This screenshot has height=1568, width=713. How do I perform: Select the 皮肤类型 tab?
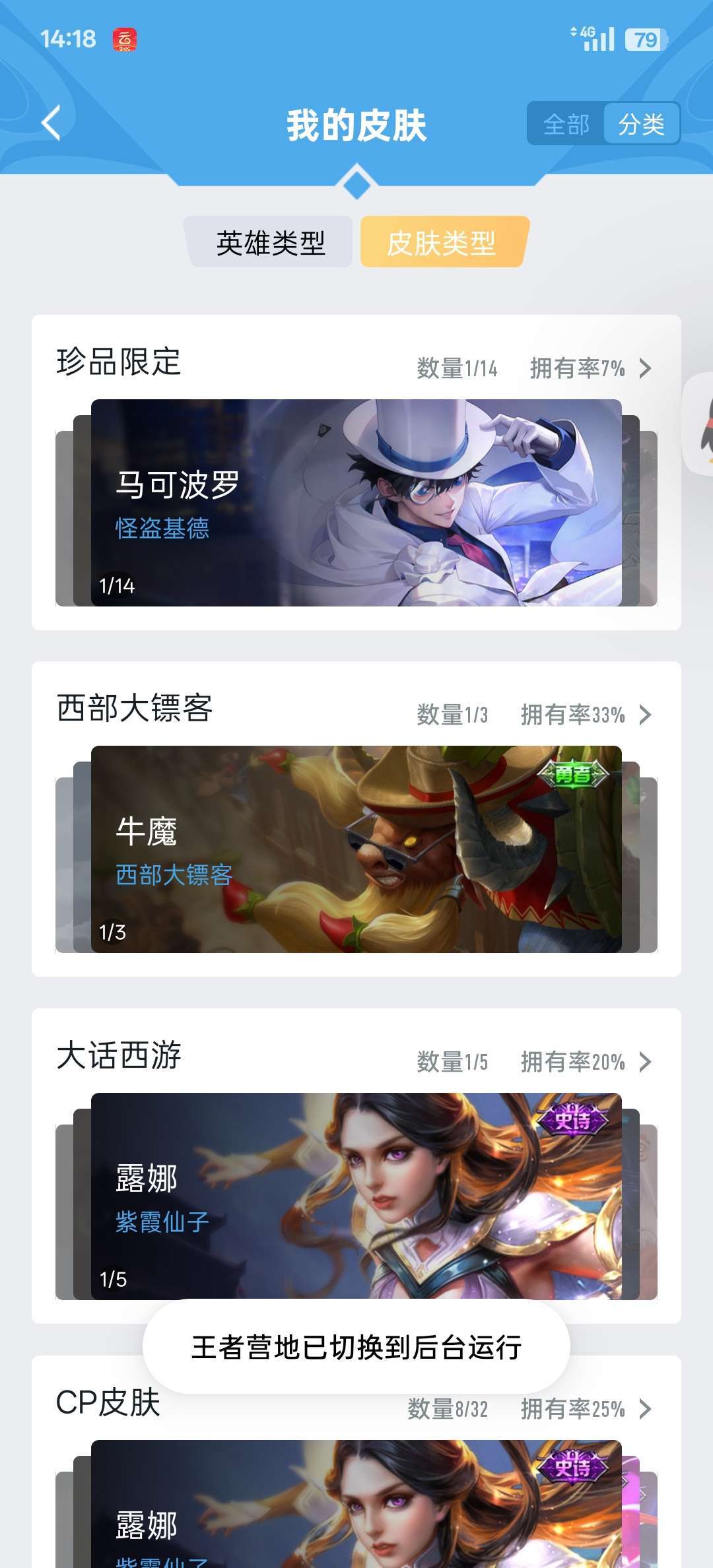pyautogui.click(x=442, y=243)
